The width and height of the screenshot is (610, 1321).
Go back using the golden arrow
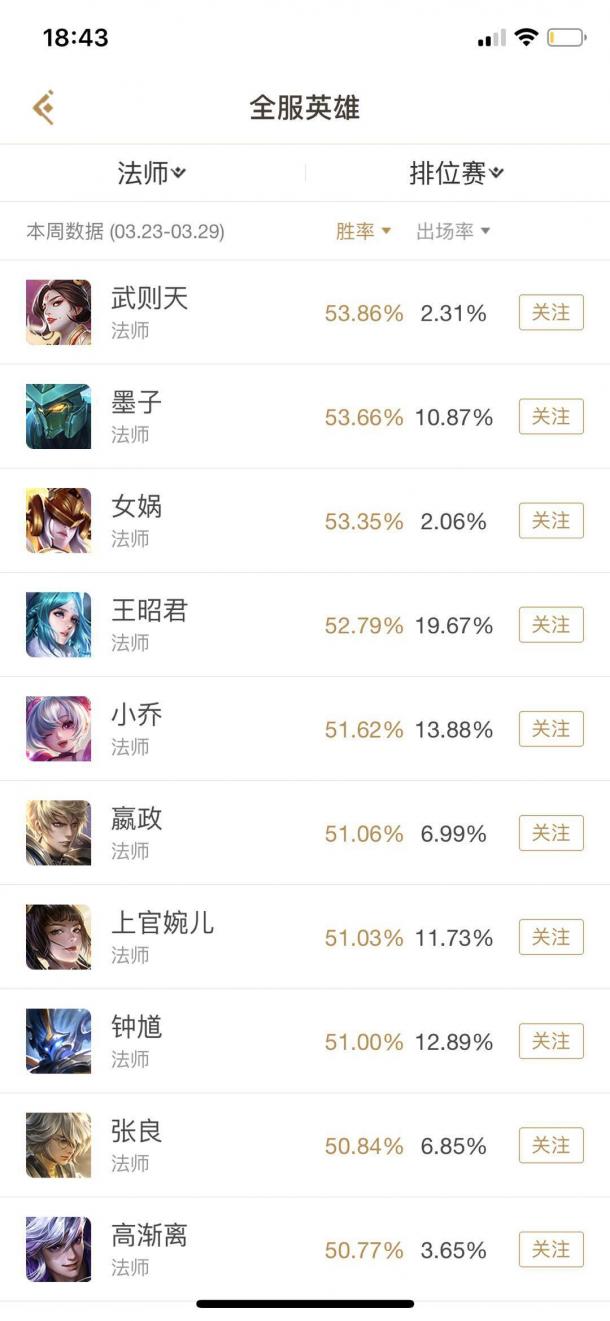tap(43, 107)
